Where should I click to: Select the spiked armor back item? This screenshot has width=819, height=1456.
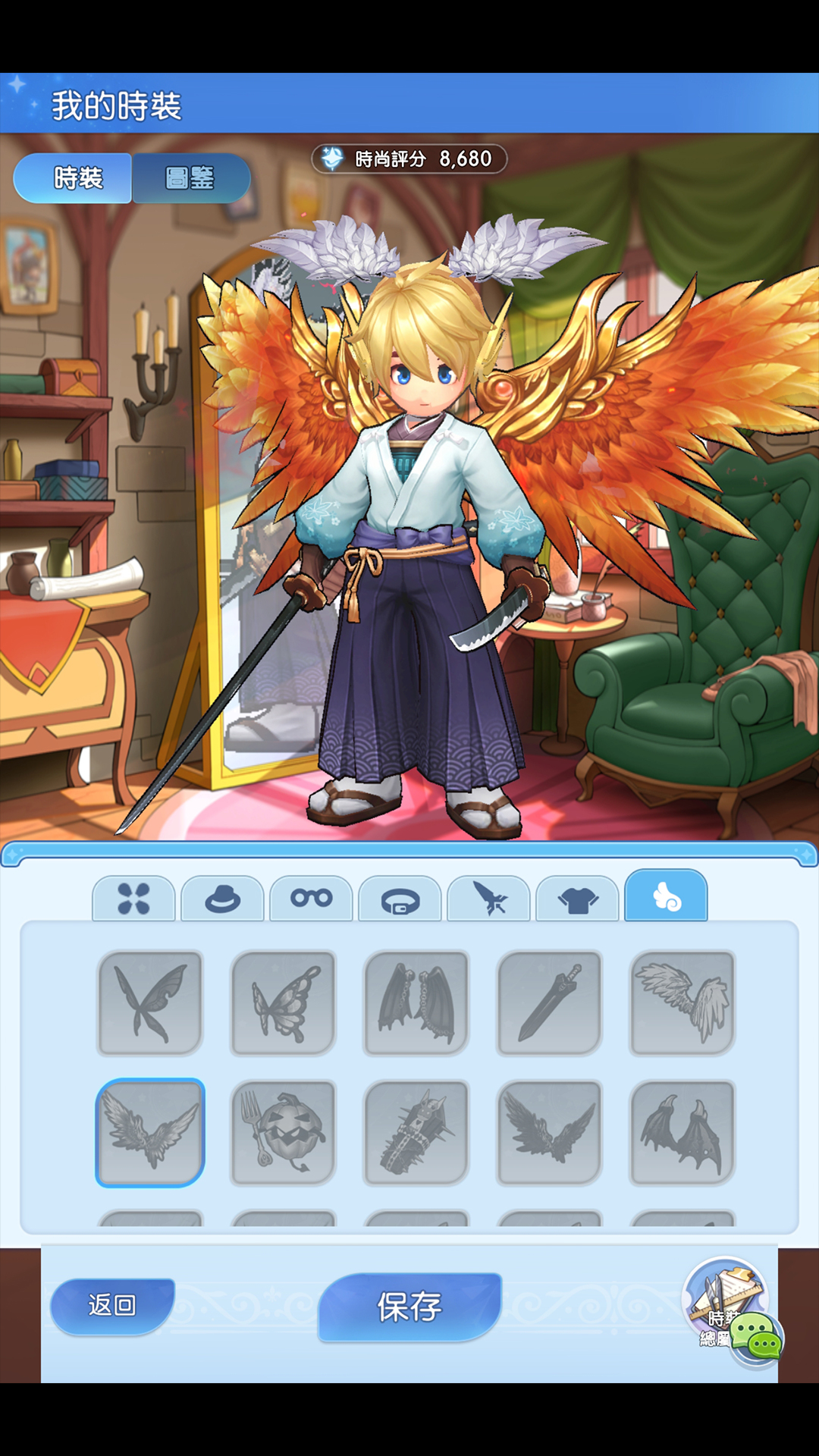point(416,1132)
